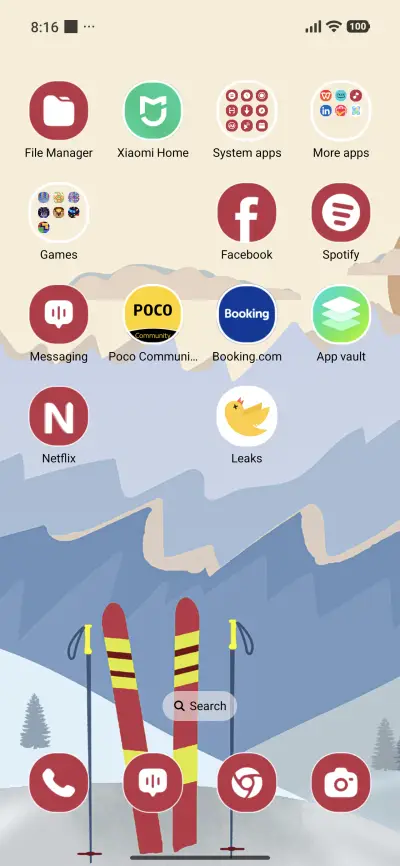Open the dock's messaging app
This screenshot has width=400, height=866.
[x=152, y=782]
